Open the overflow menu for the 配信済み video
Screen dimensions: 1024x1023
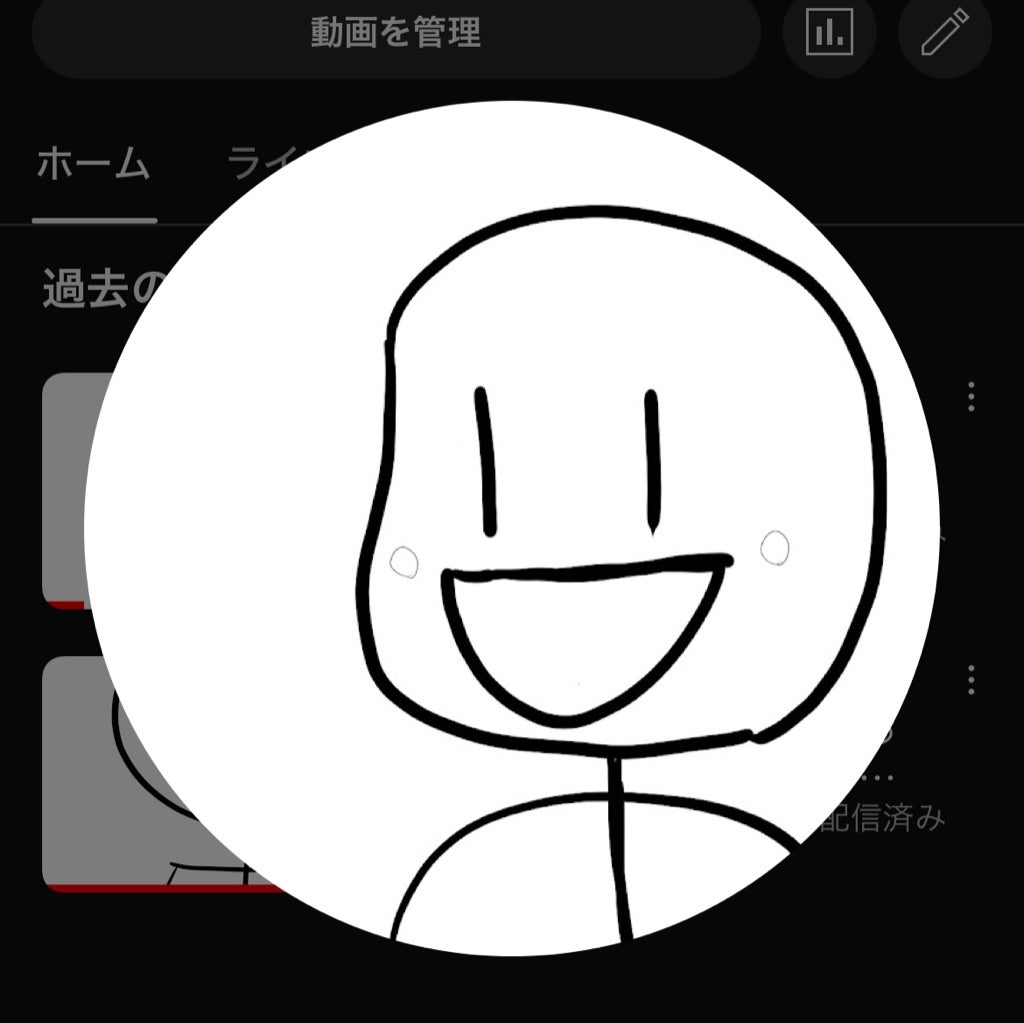971,680
